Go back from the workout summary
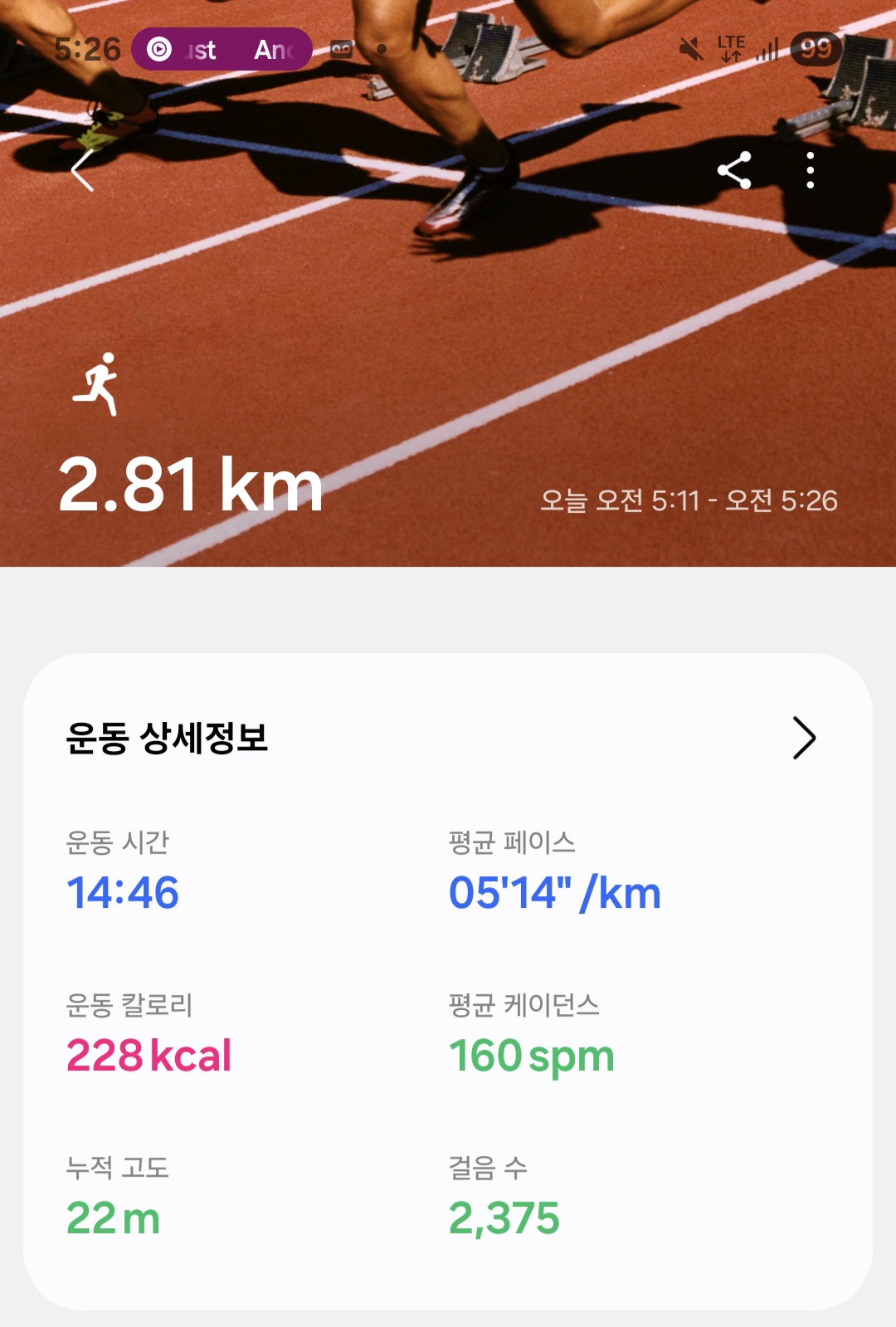Viewport: 896px width, 1327px height. 83,171
